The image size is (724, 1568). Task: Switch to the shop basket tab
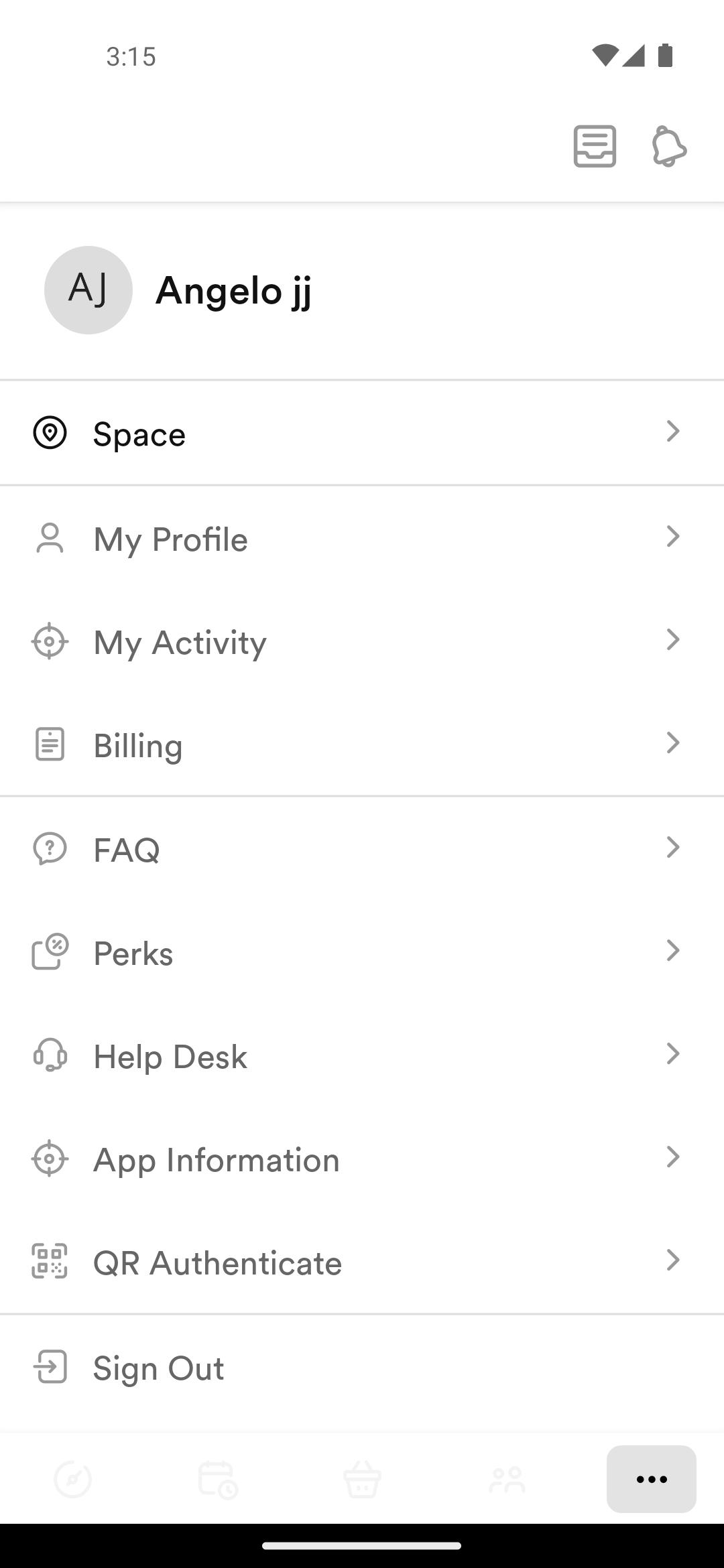[362, 1479]
